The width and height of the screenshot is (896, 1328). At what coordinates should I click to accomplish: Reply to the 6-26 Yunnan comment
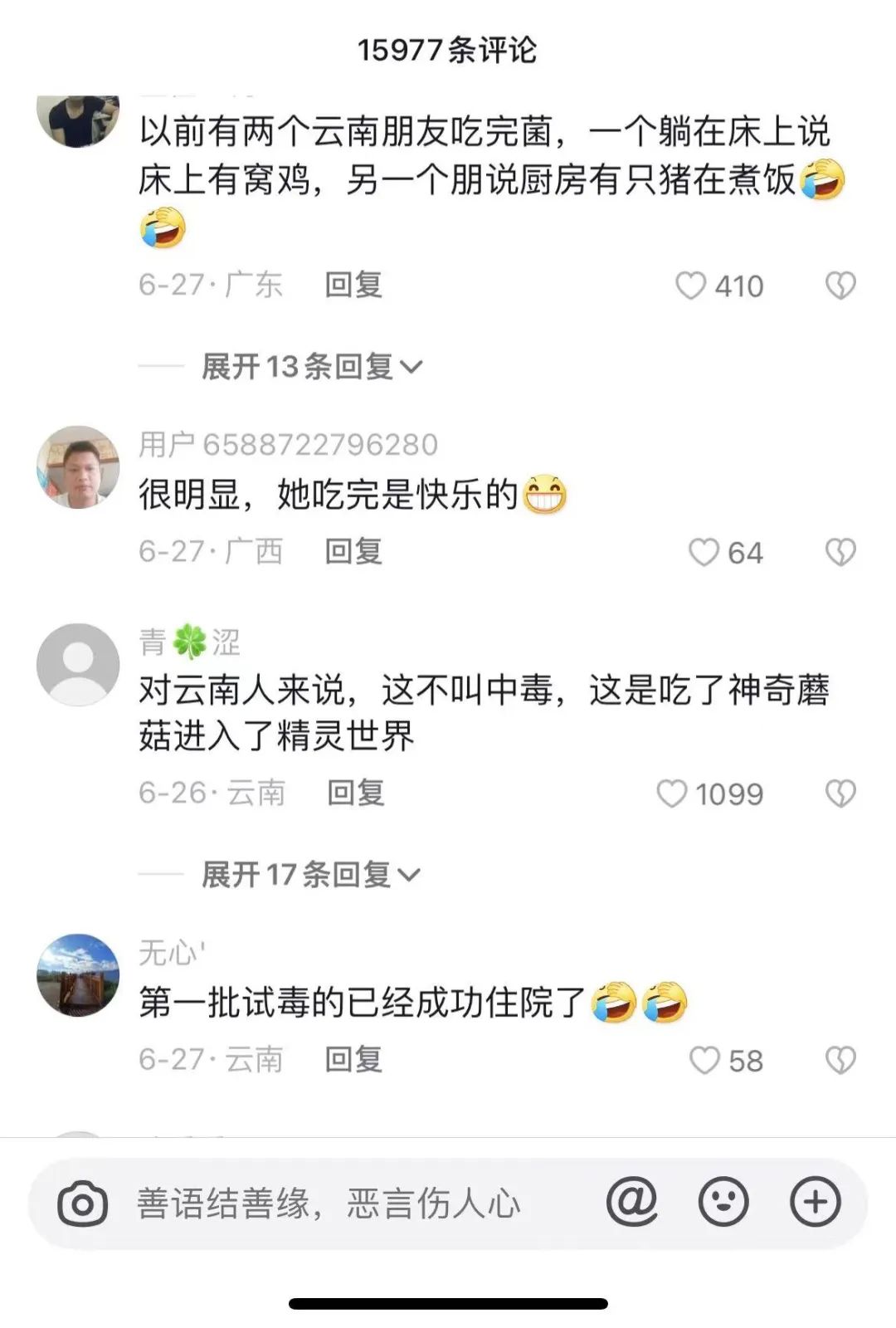356,793
